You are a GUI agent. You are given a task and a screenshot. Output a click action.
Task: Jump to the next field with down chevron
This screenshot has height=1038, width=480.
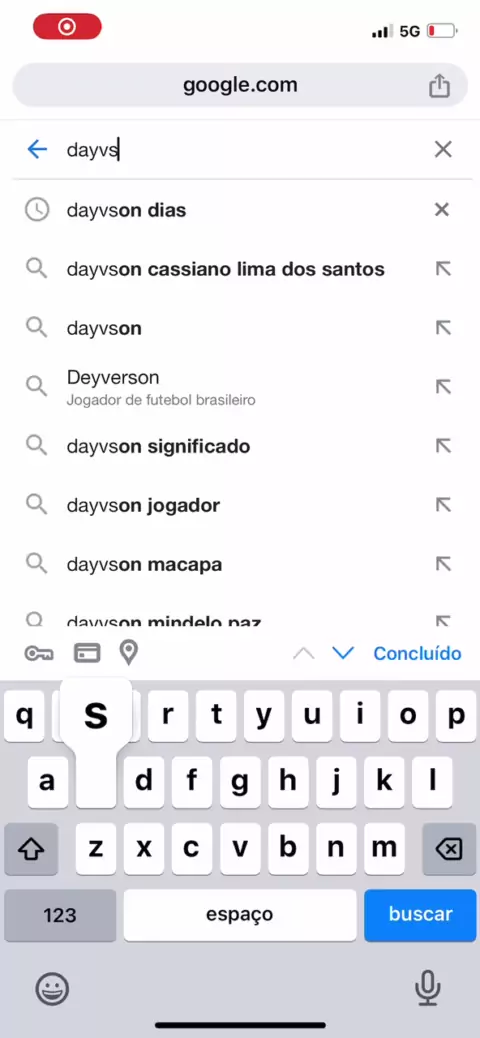343,653
